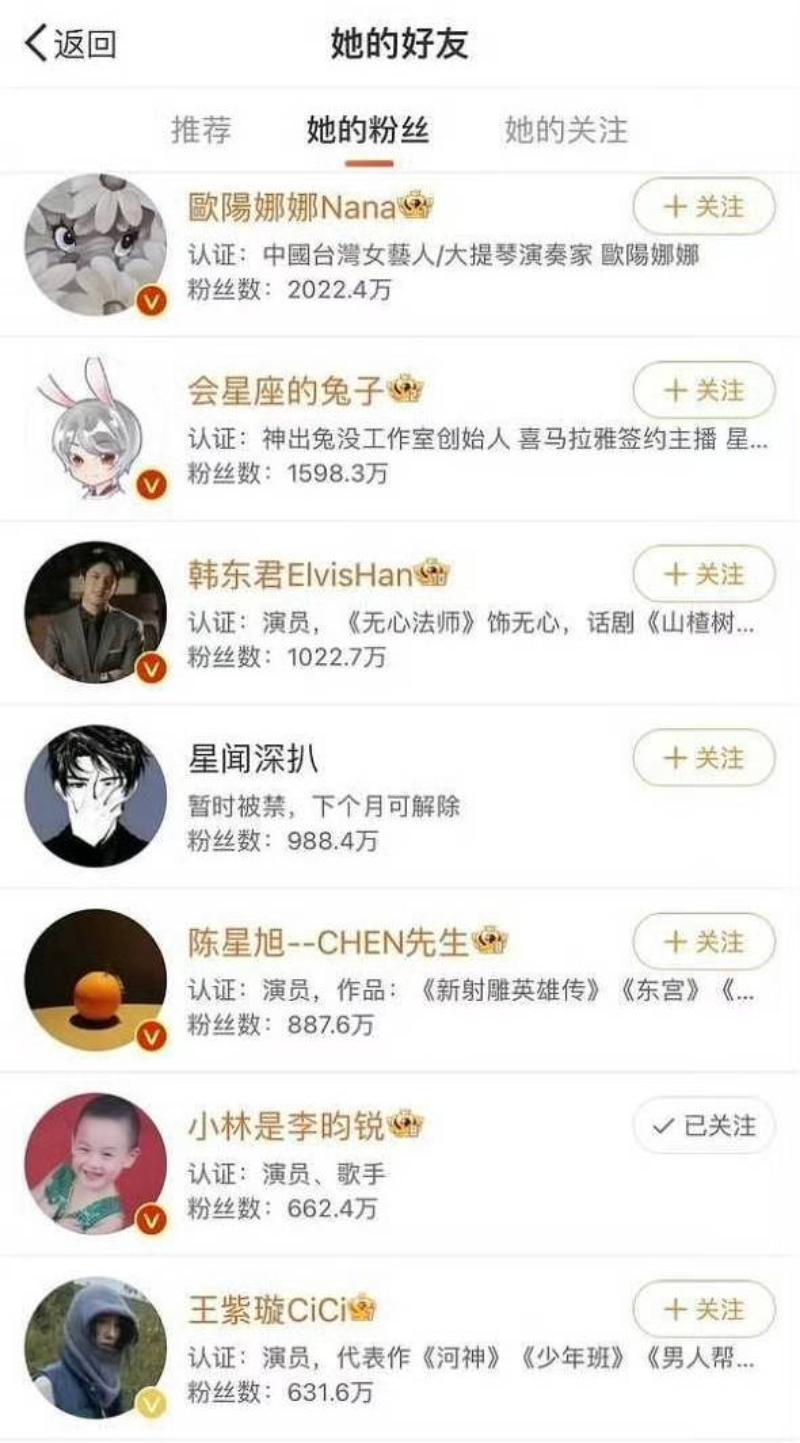Viewport: 800px width, 1443px height.
Task: Go back with the 返回 button
Action: point(70,44)
